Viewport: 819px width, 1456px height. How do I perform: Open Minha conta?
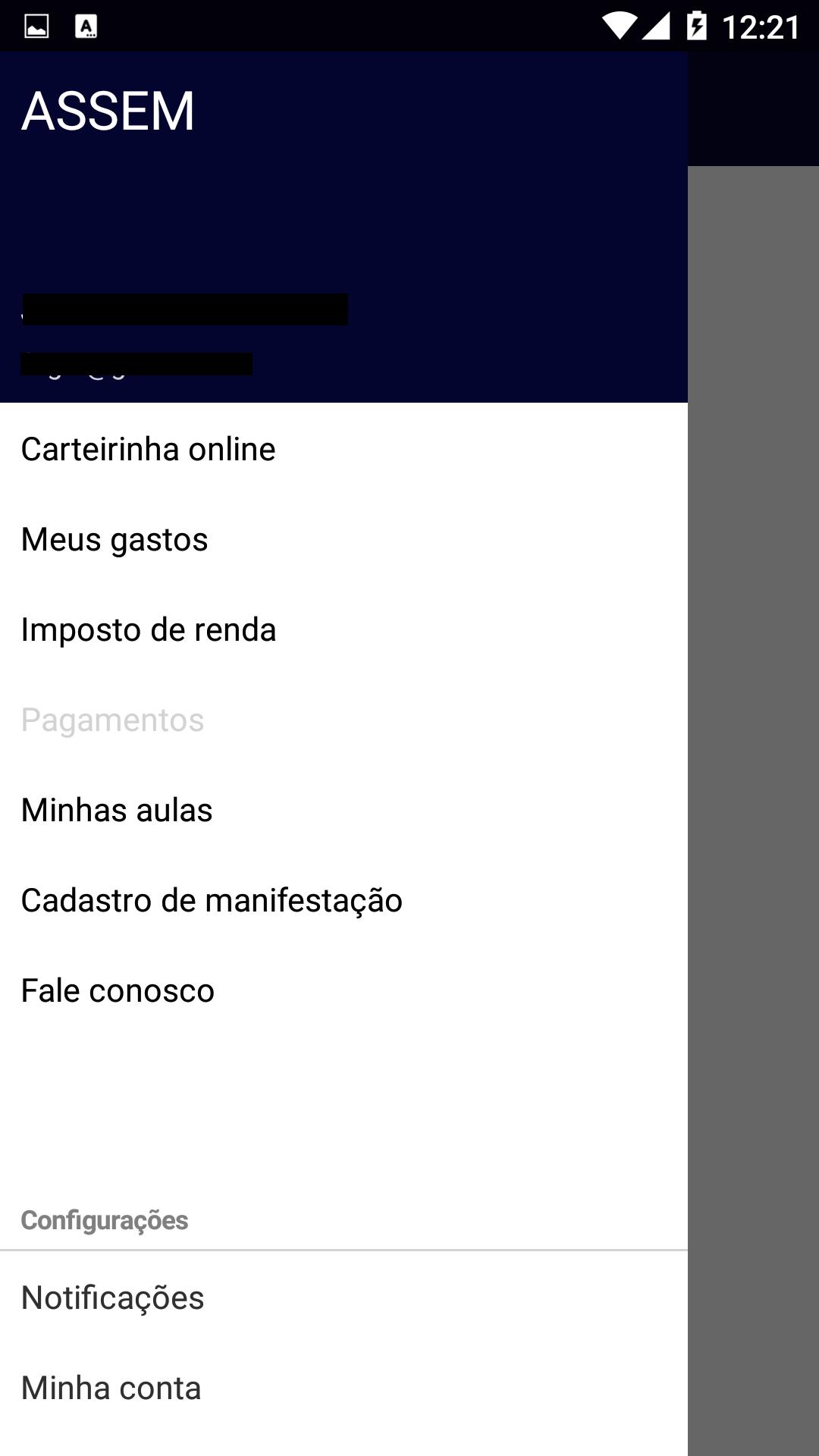pos(111,1388)
